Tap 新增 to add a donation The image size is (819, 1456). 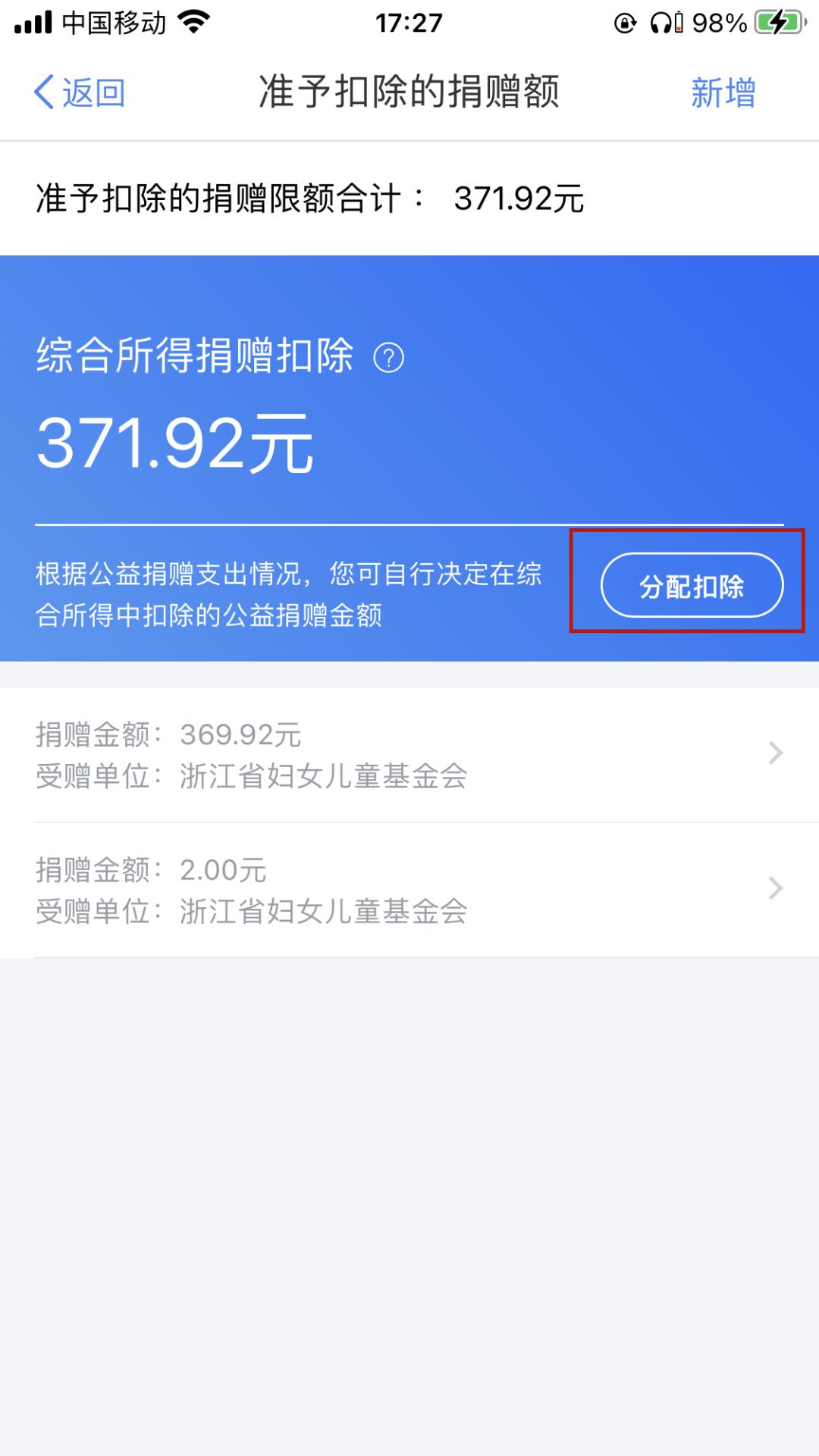[722, 92]
